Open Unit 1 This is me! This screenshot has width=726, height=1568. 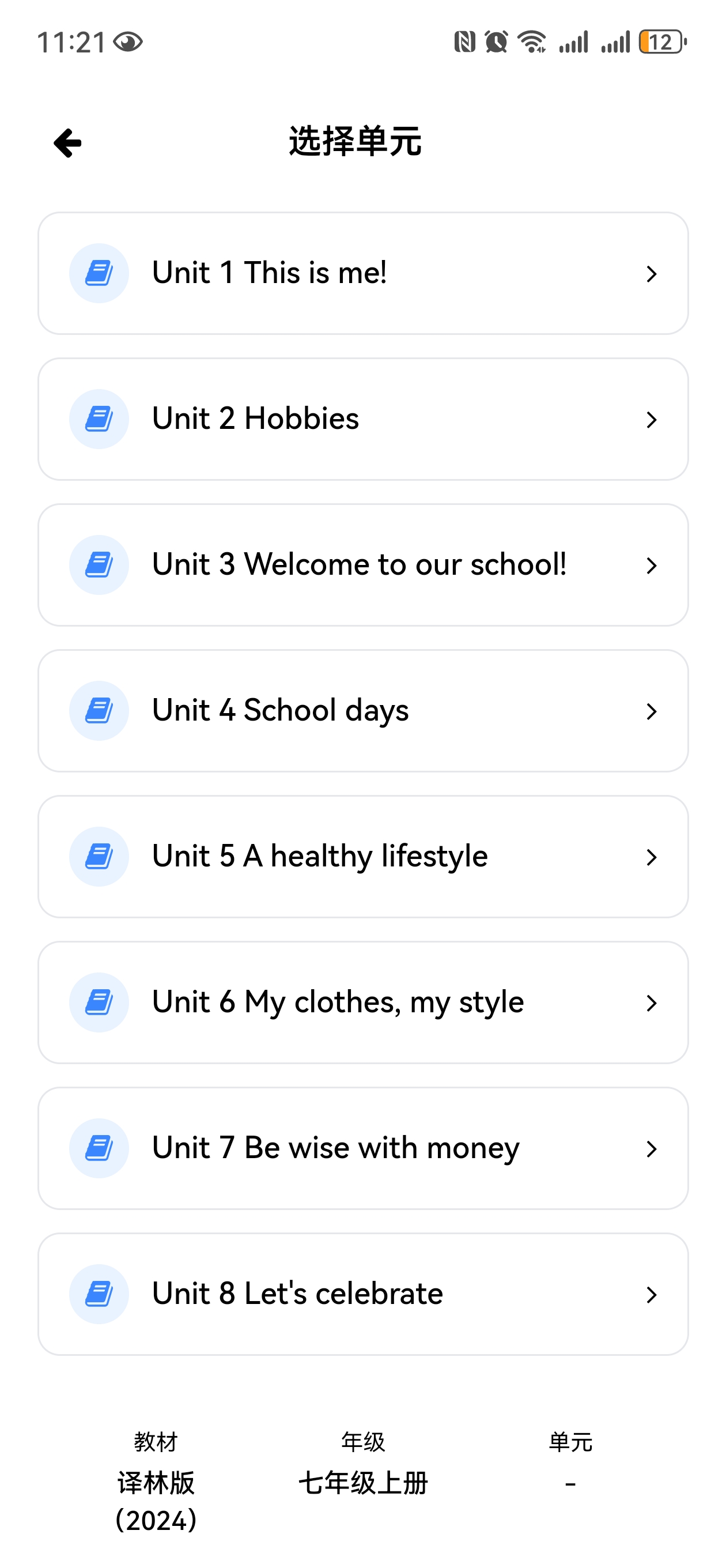362,273
